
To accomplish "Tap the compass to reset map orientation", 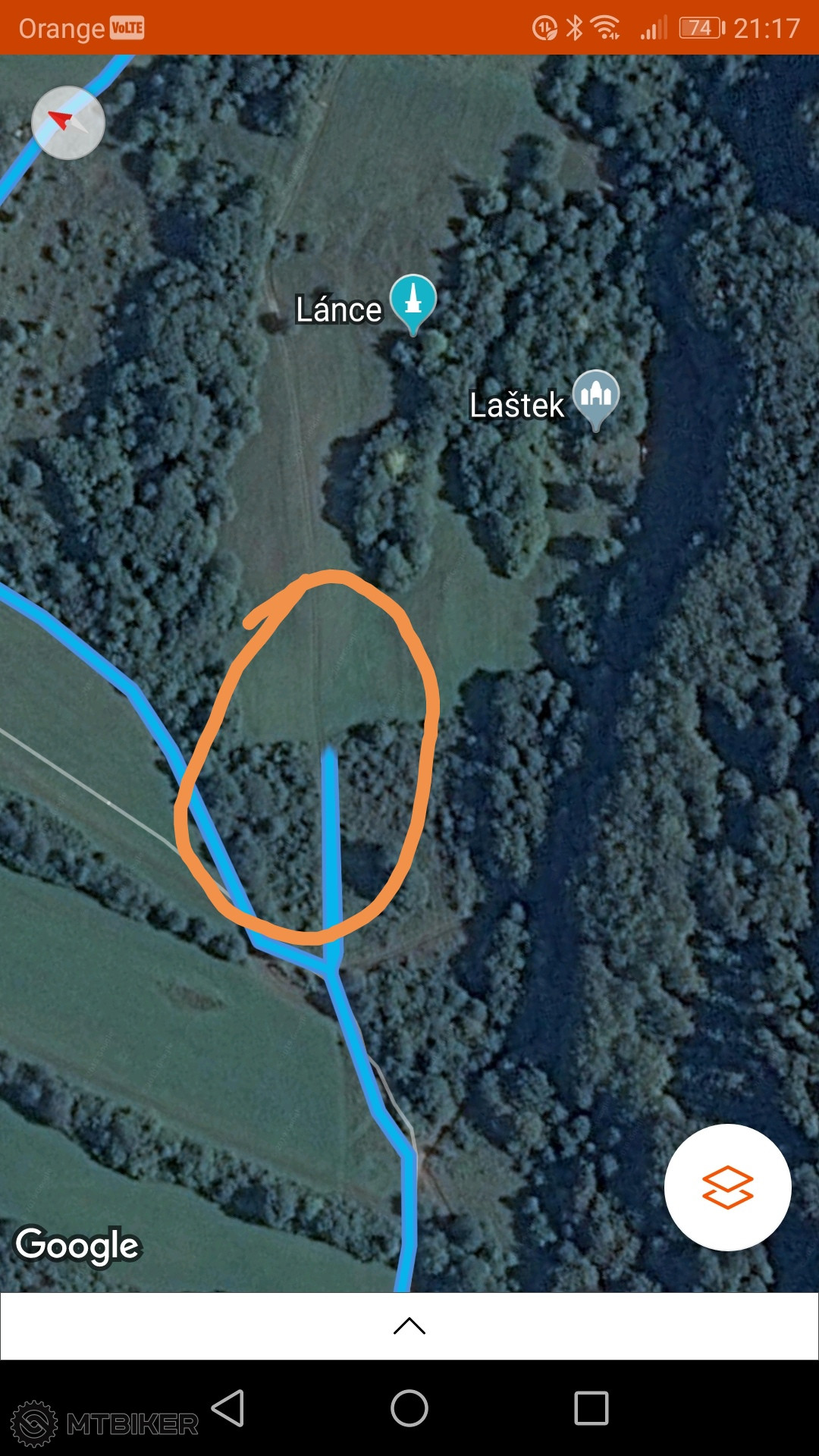I will click(x=68, y=123).
